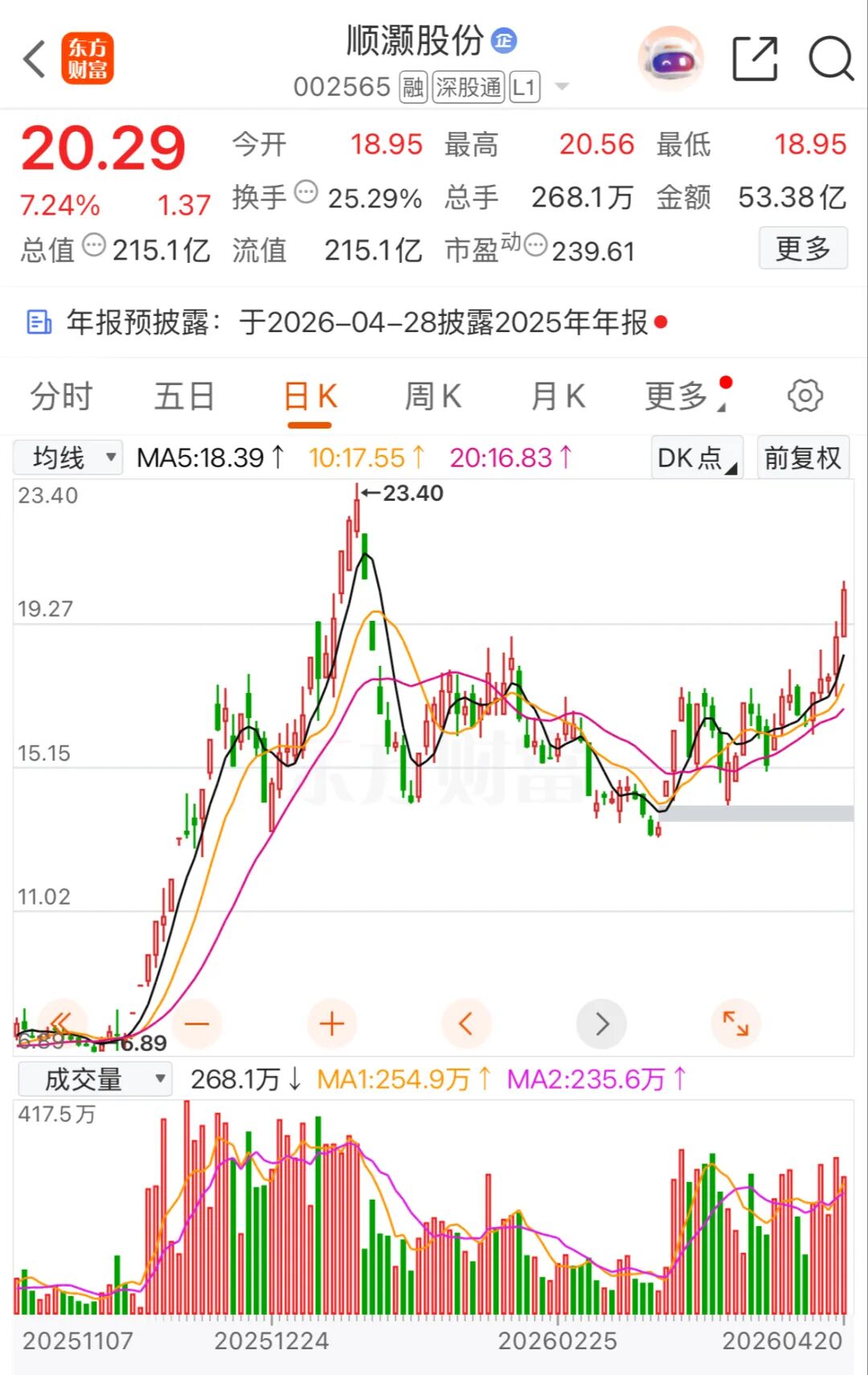Image resolution: width=868 pixels, height=1375 pixels.
Task: Switch to the 五日 chart tab
Action: pos(184,396)
